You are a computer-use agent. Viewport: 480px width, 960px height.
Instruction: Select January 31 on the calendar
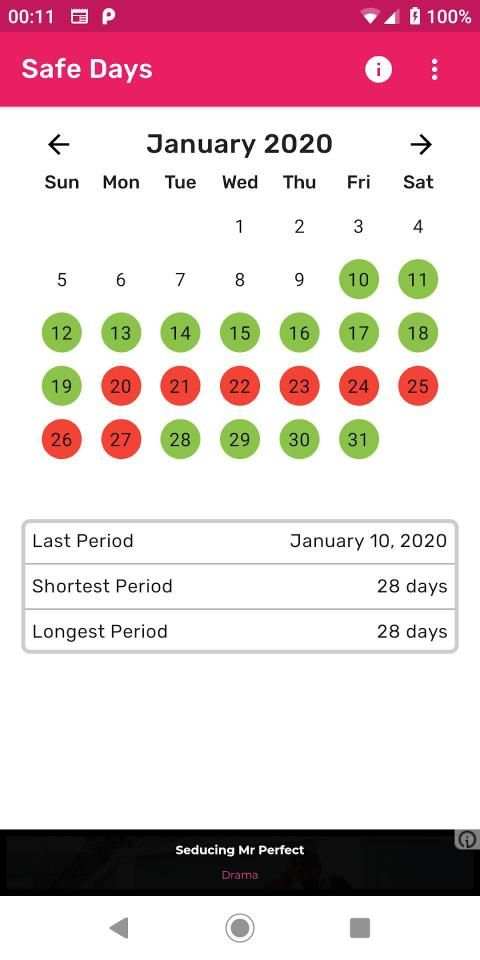(x=358, y=439)
